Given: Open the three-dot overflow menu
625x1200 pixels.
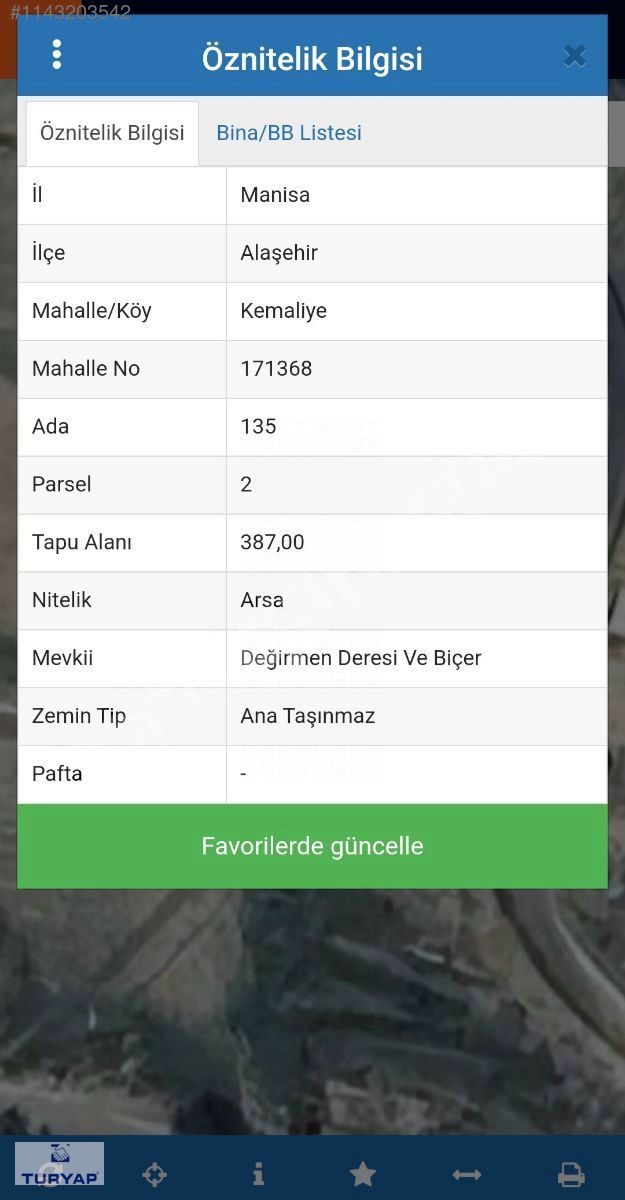Looking at the screenshot, I should (57, 54).
